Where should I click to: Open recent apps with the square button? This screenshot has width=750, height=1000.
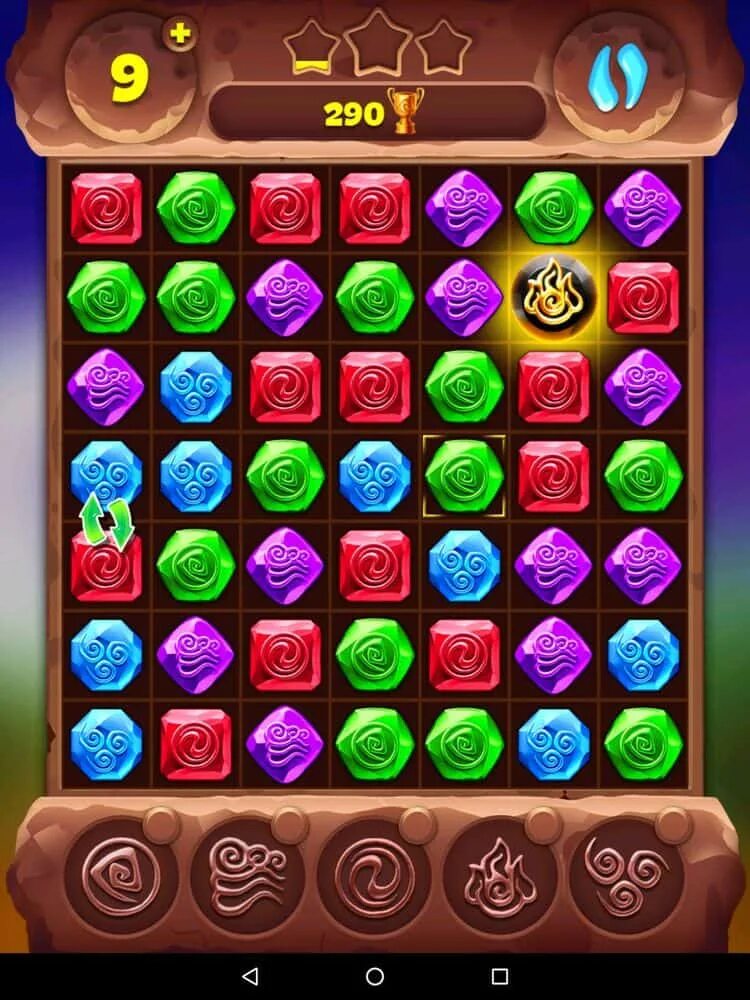click(x=500, y=976)
